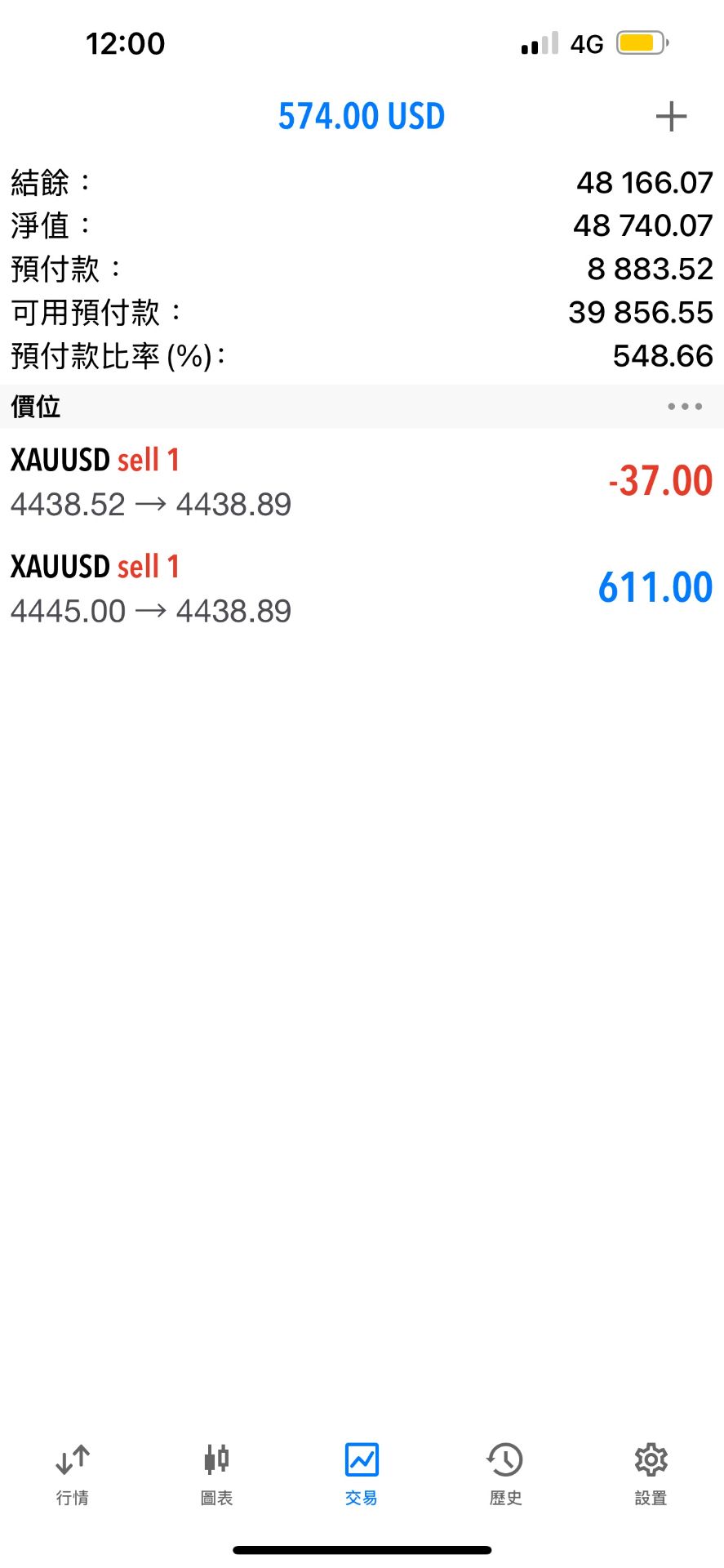Go to the 圖表 tab
This screenshot has height=1568, width=724.
tap(217, 1473)
